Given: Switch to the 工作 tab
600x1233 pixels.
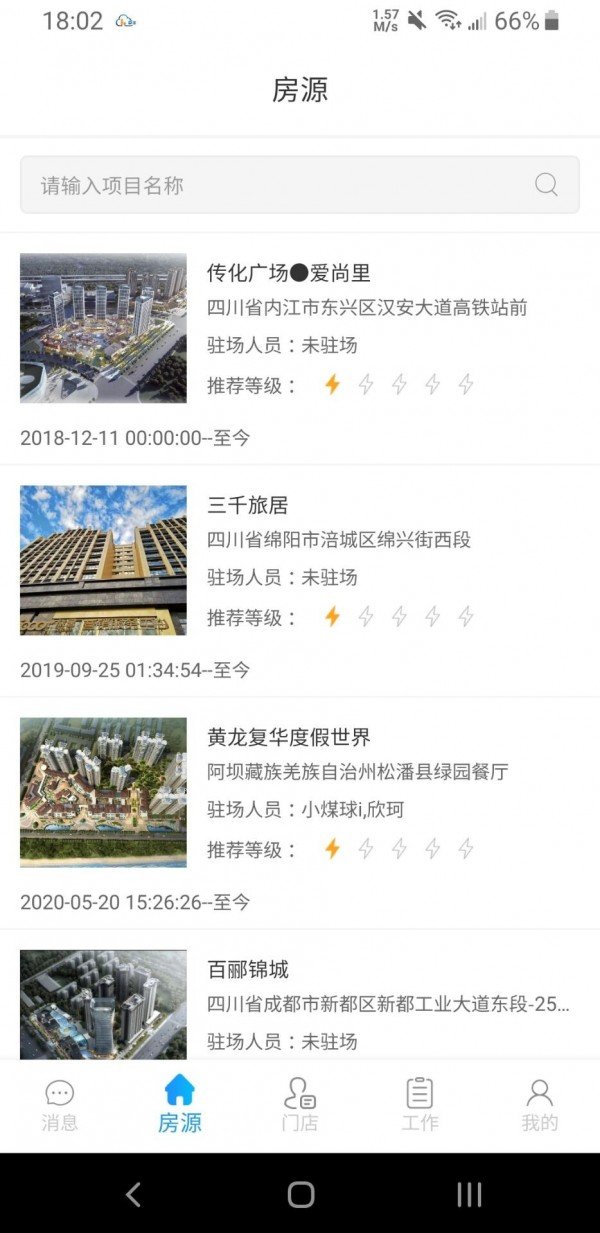Looking at the screenshot, I should [x=420, y=1105].
